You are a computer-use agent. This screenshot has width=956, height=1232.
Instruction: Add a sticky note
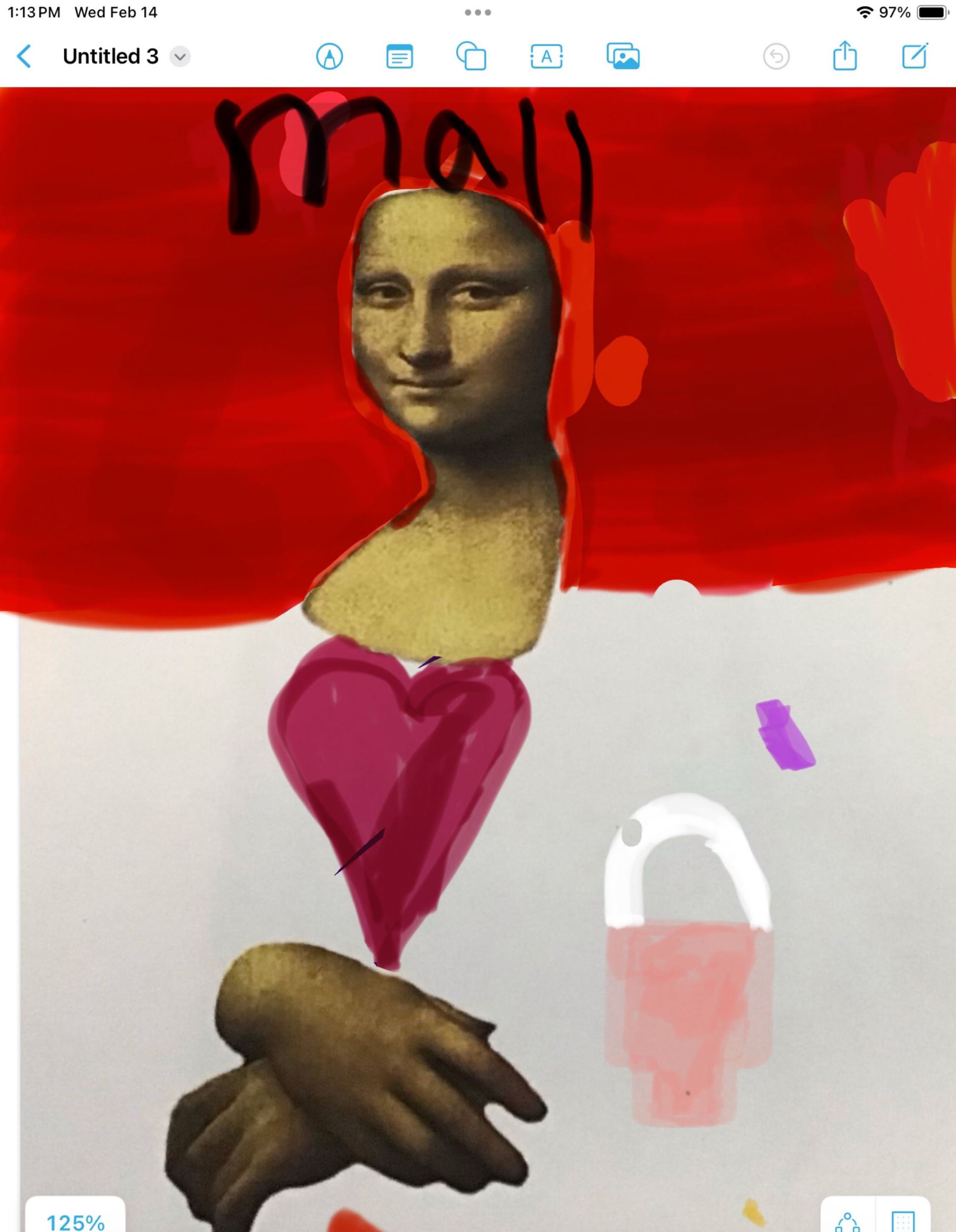tap(399, 57)
